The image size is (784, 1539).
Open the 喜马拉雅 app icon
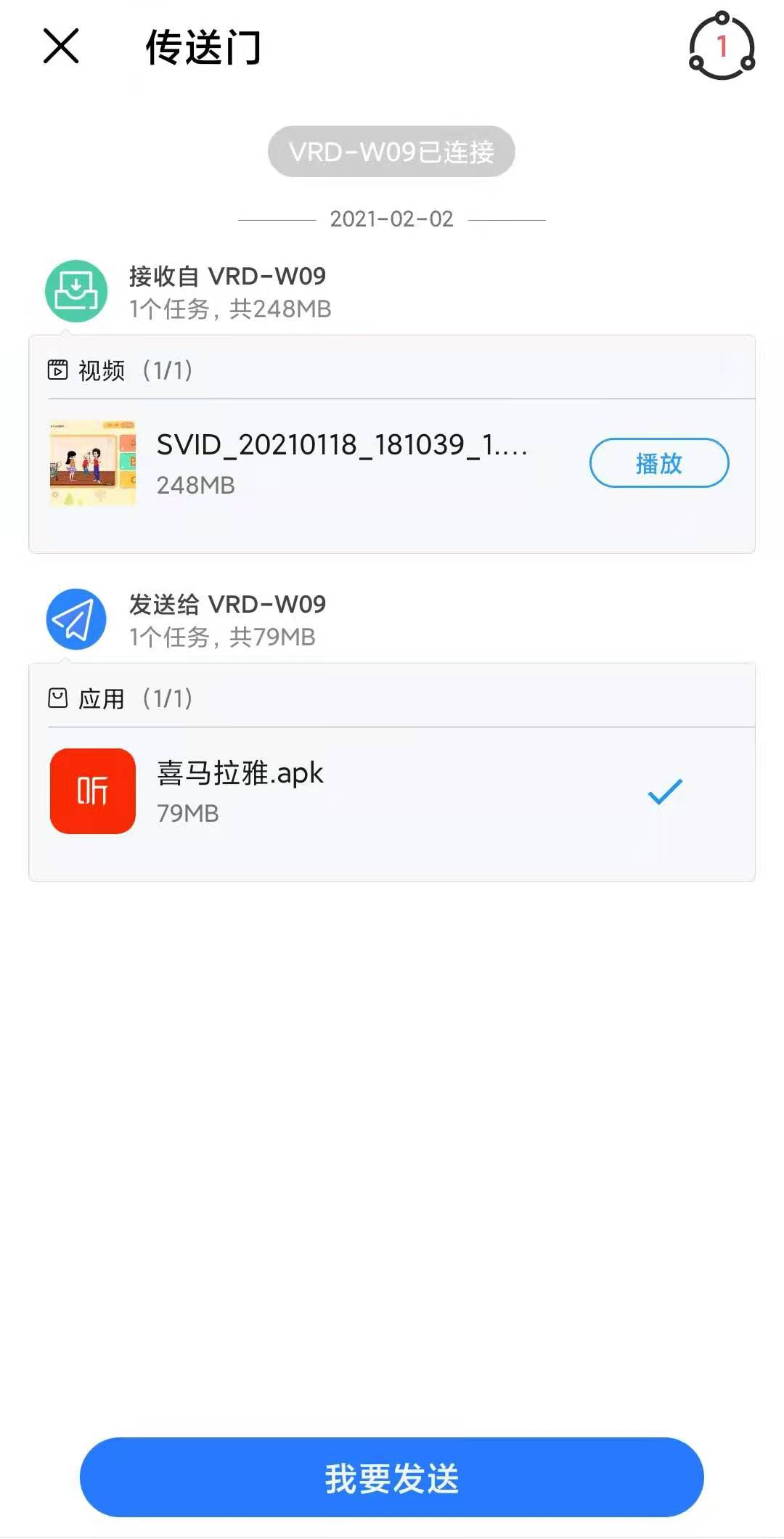coord(91,791)
